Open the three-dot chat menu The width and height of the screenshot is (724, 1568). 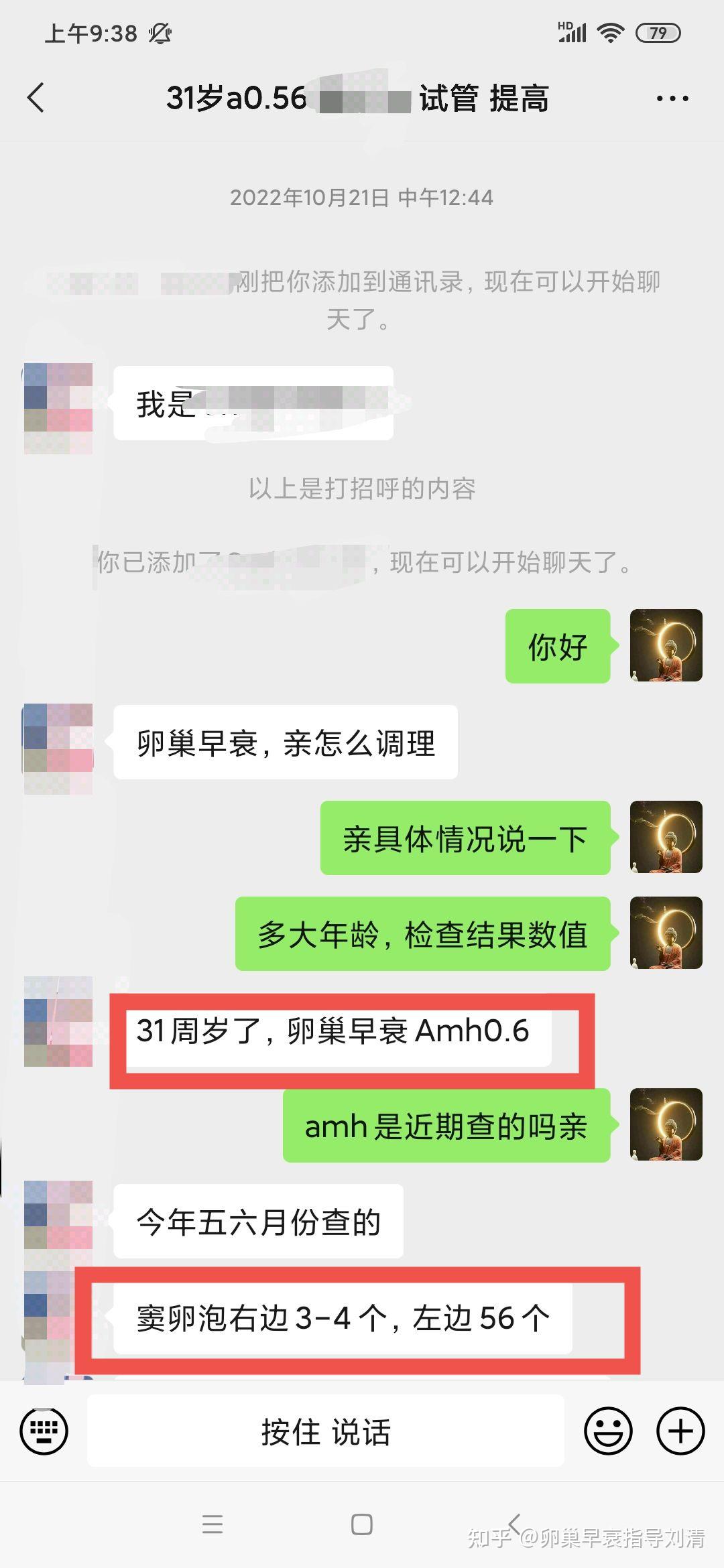(672, 99)
